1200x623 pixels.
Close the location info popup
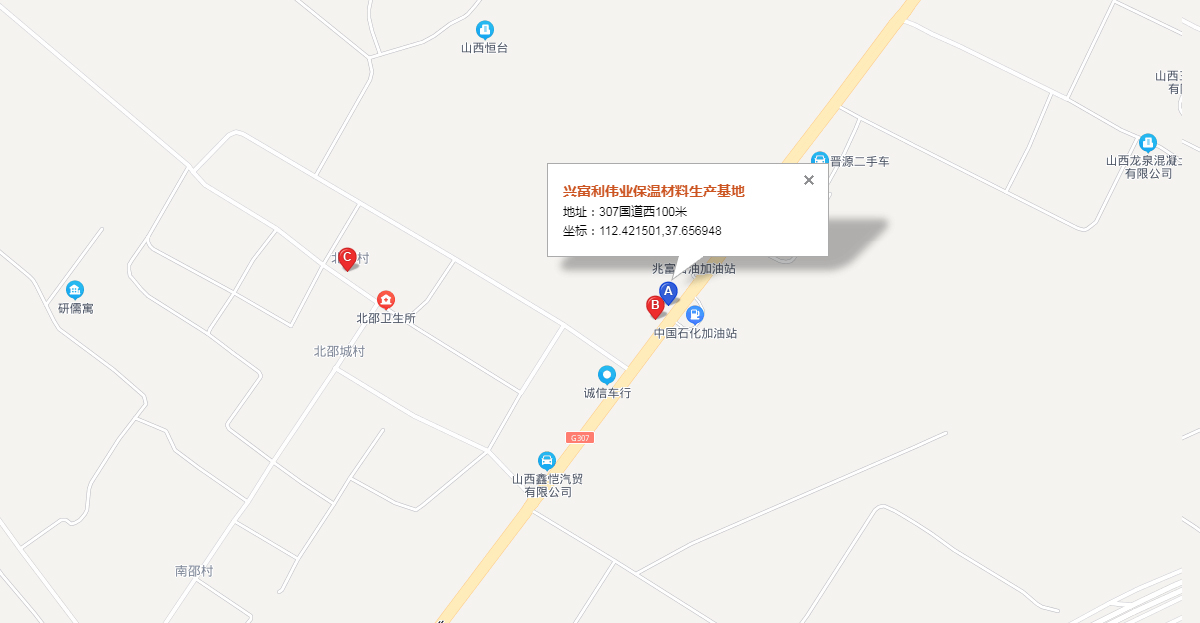(x=809, y=180)
